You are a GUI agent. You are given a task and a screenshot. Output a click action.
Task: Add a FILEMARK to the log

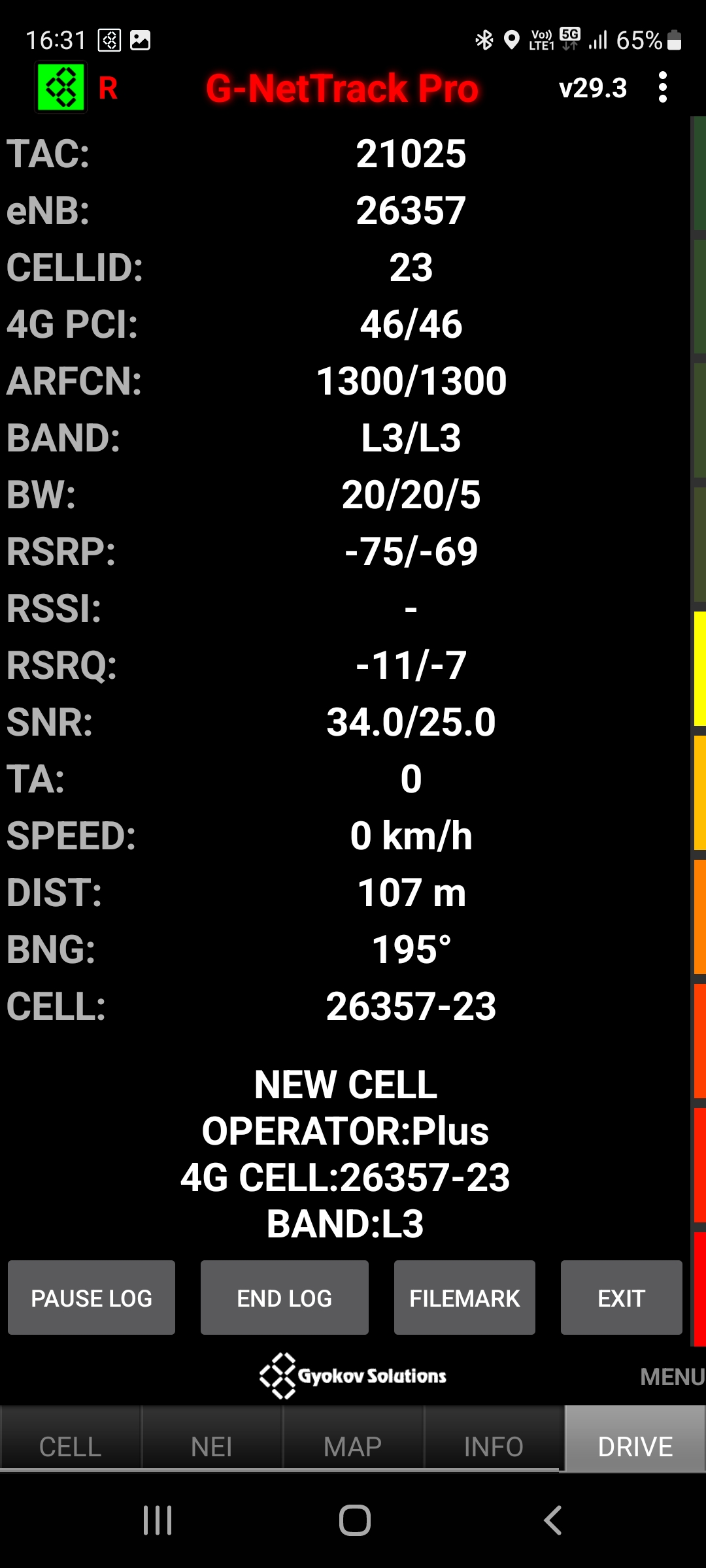click(465, 1298)
